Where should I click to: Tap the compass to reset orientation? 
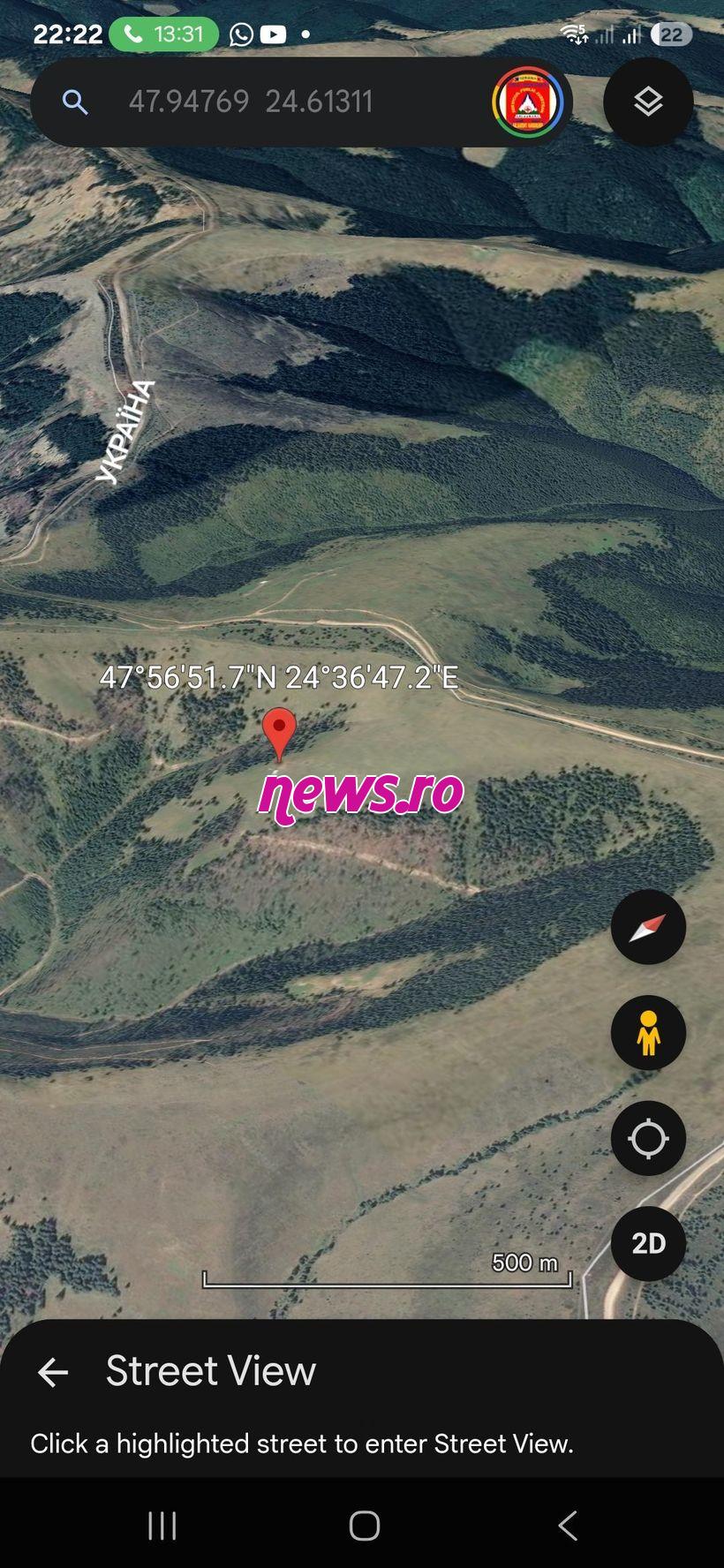pos(648,927)
